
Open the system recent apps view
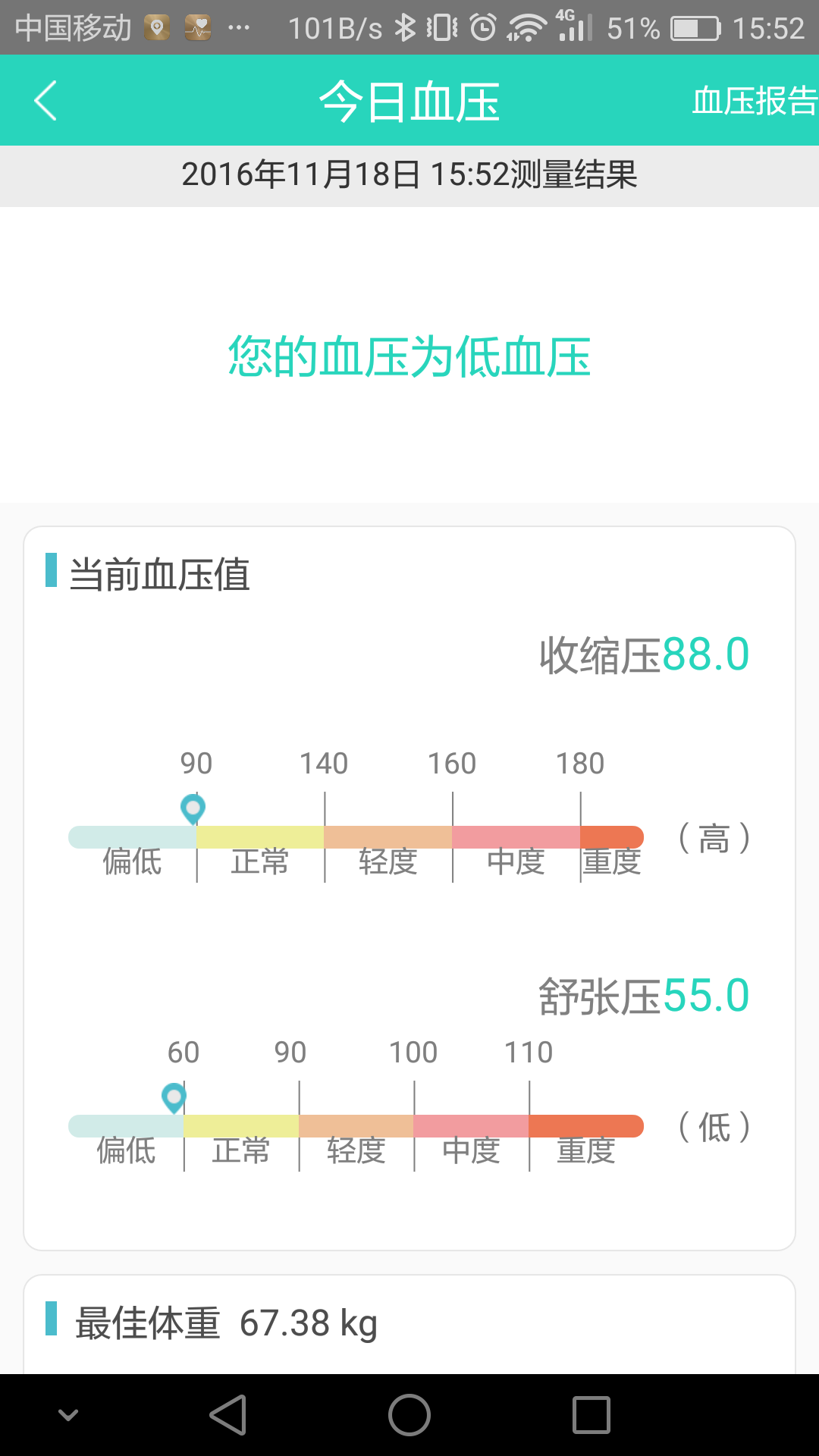pos(591,1415)
